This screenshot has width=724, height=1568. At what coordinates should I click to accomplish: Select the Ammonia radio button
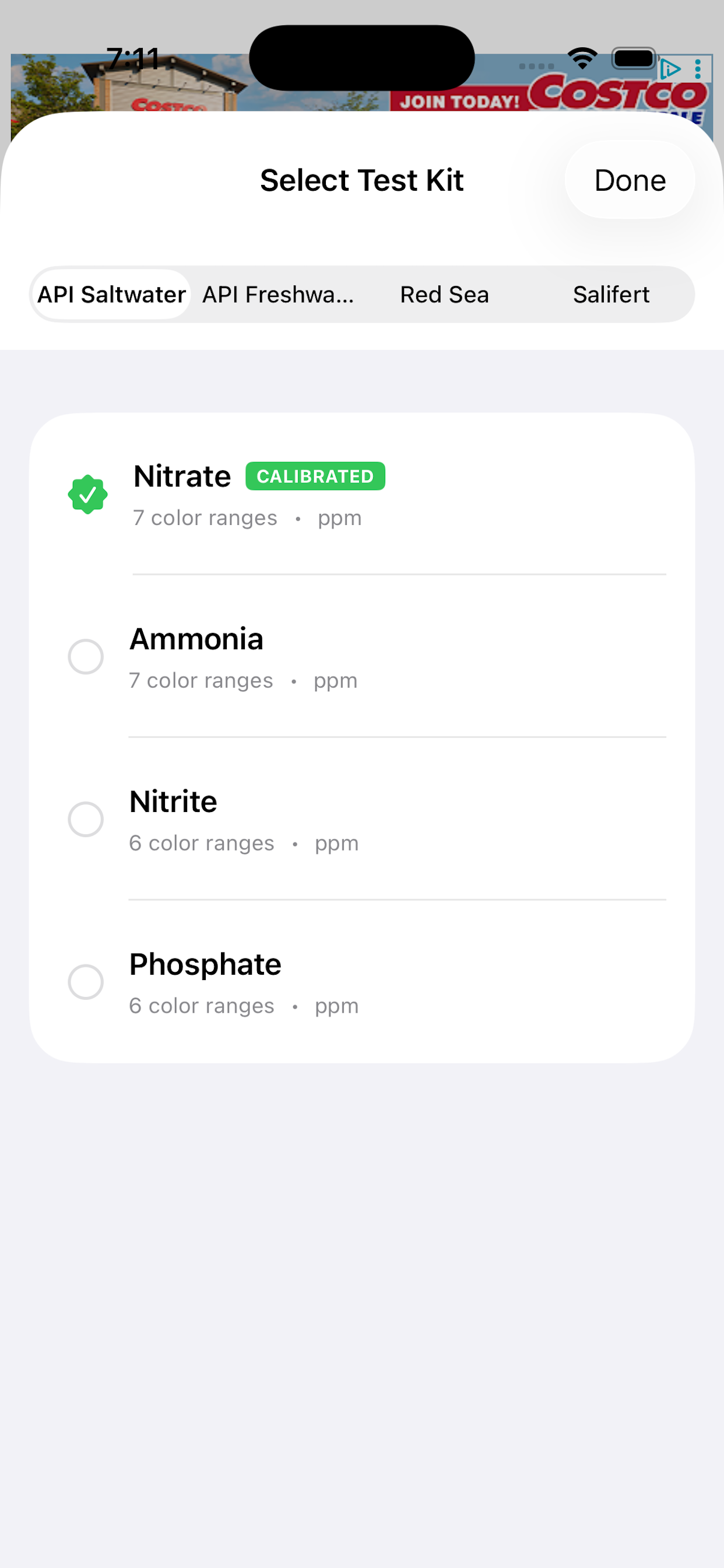86,656
